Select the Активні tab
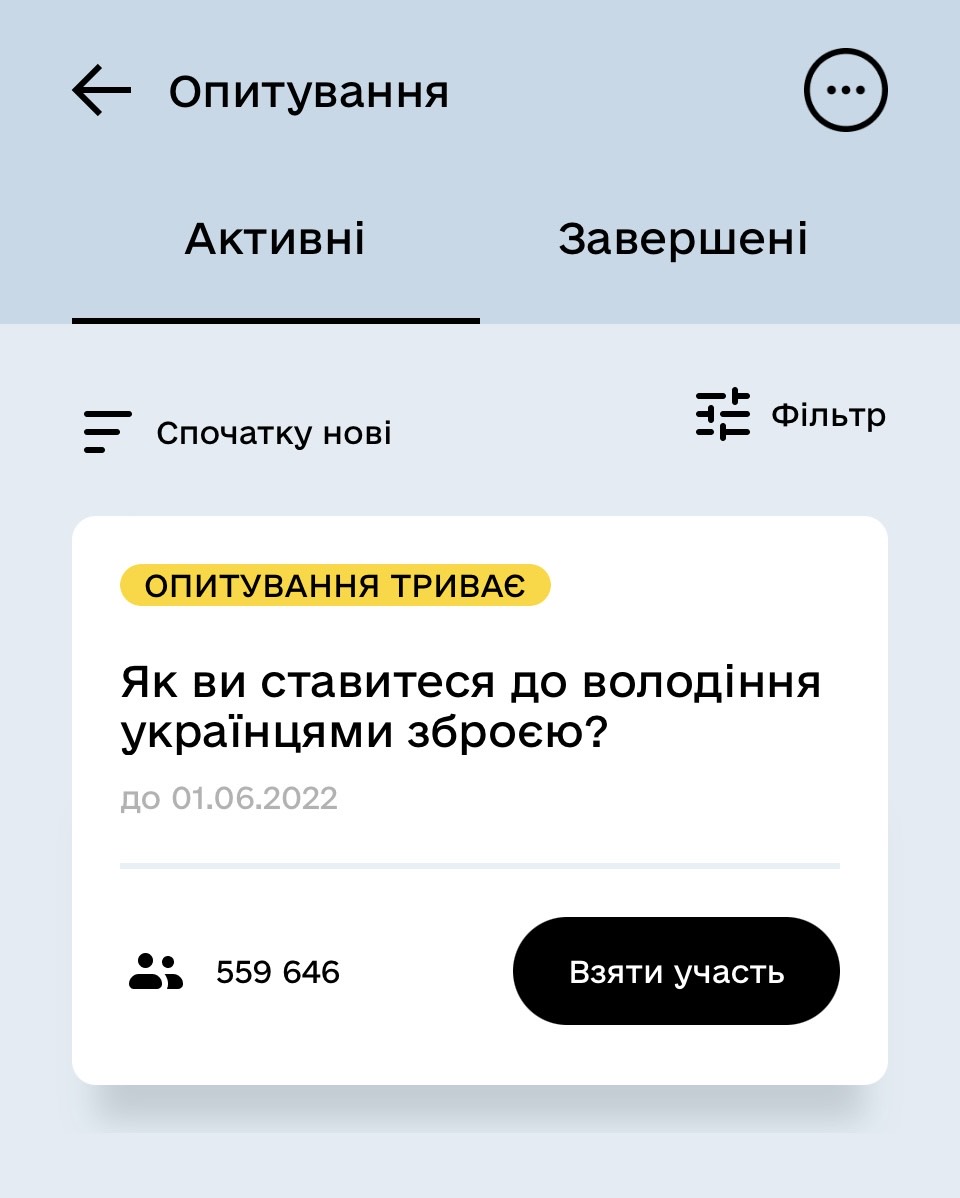This screenshot has width=960, height=1198. (x=275, y=240)
